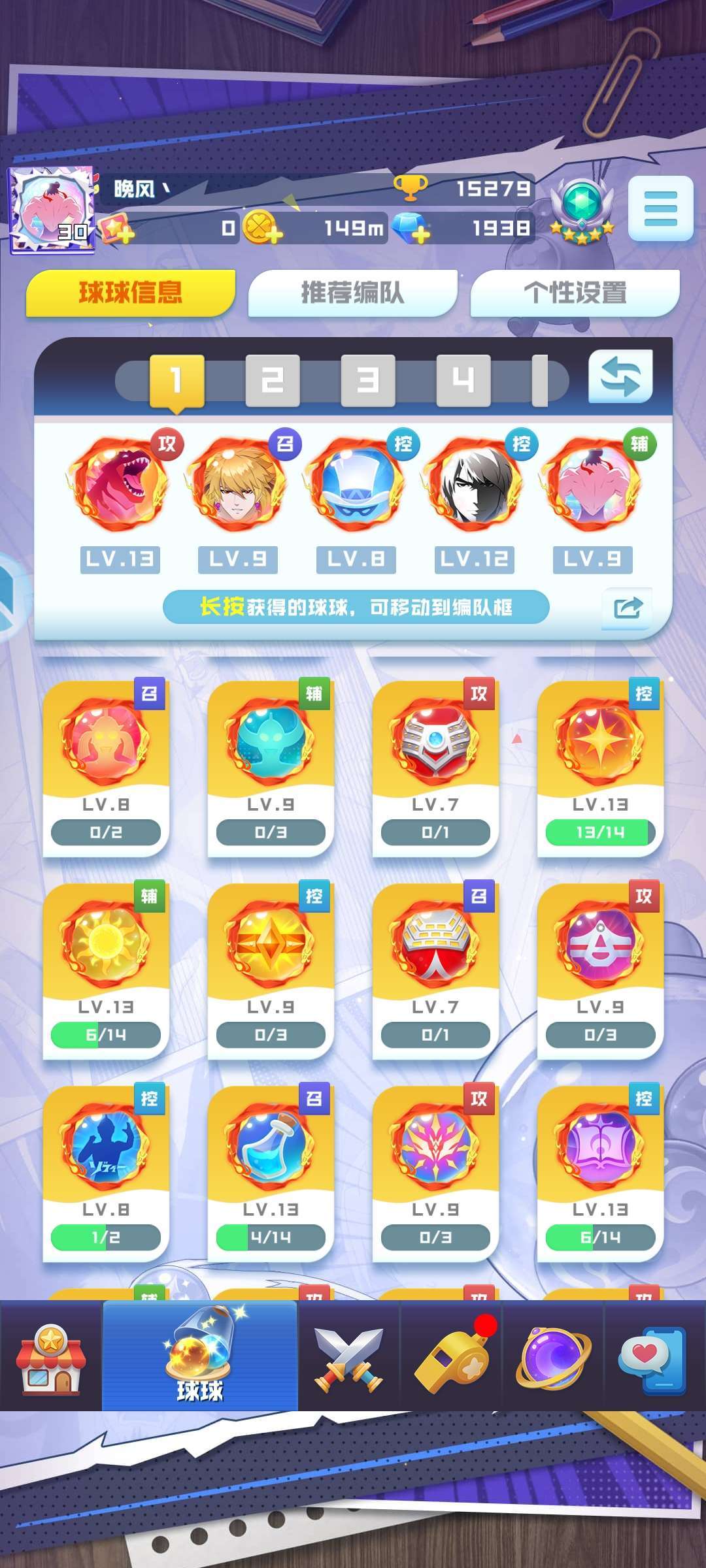The width and height of the screenshot is (706, 1568).
Task: Open the purple book ball card 6/14
Action: [x=600, y=1173]
